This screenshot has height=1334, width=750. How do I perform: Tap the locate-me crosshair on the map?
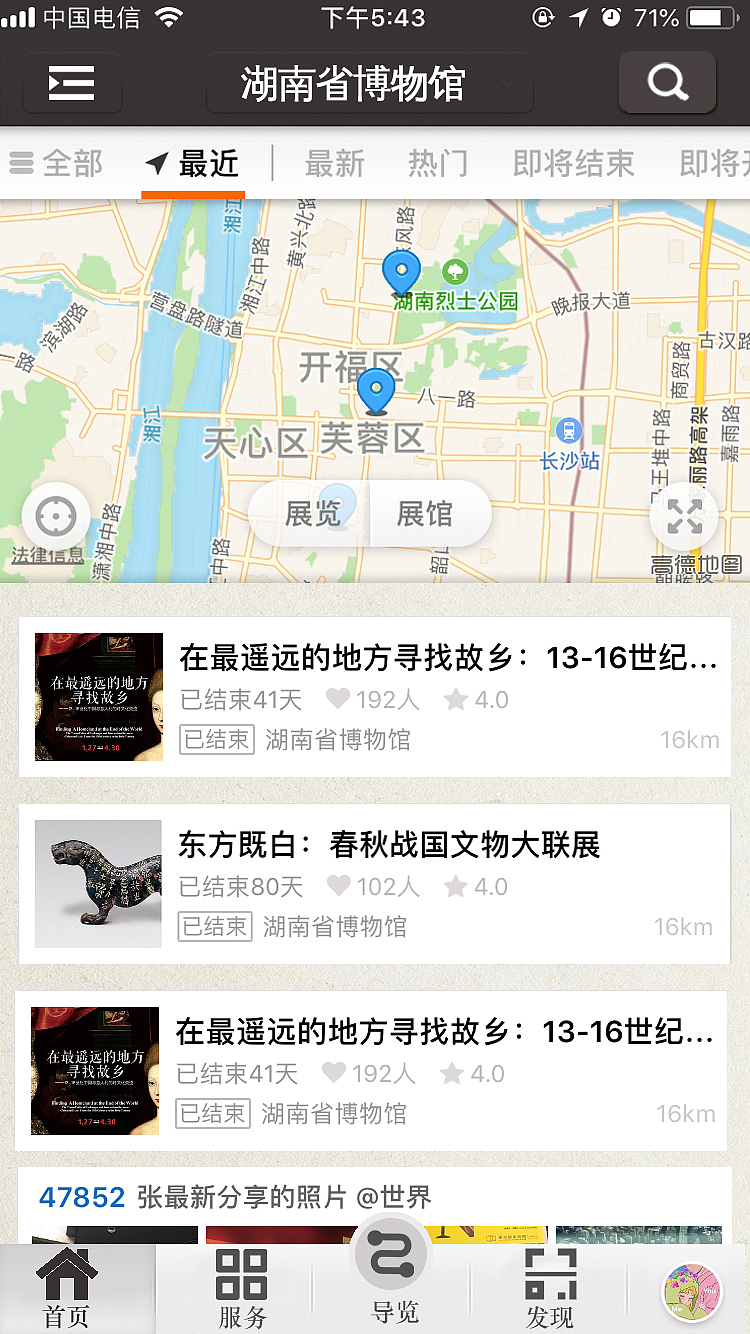click(55, 516)
